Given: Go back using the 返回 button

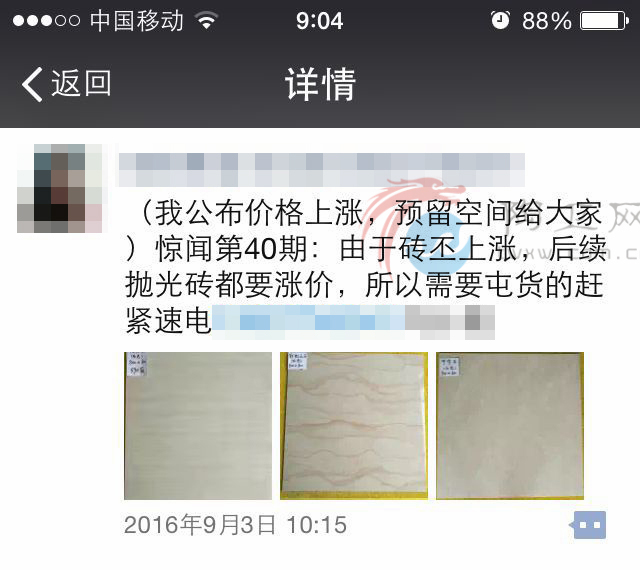Looking at the screenshot, I should 66,84.
